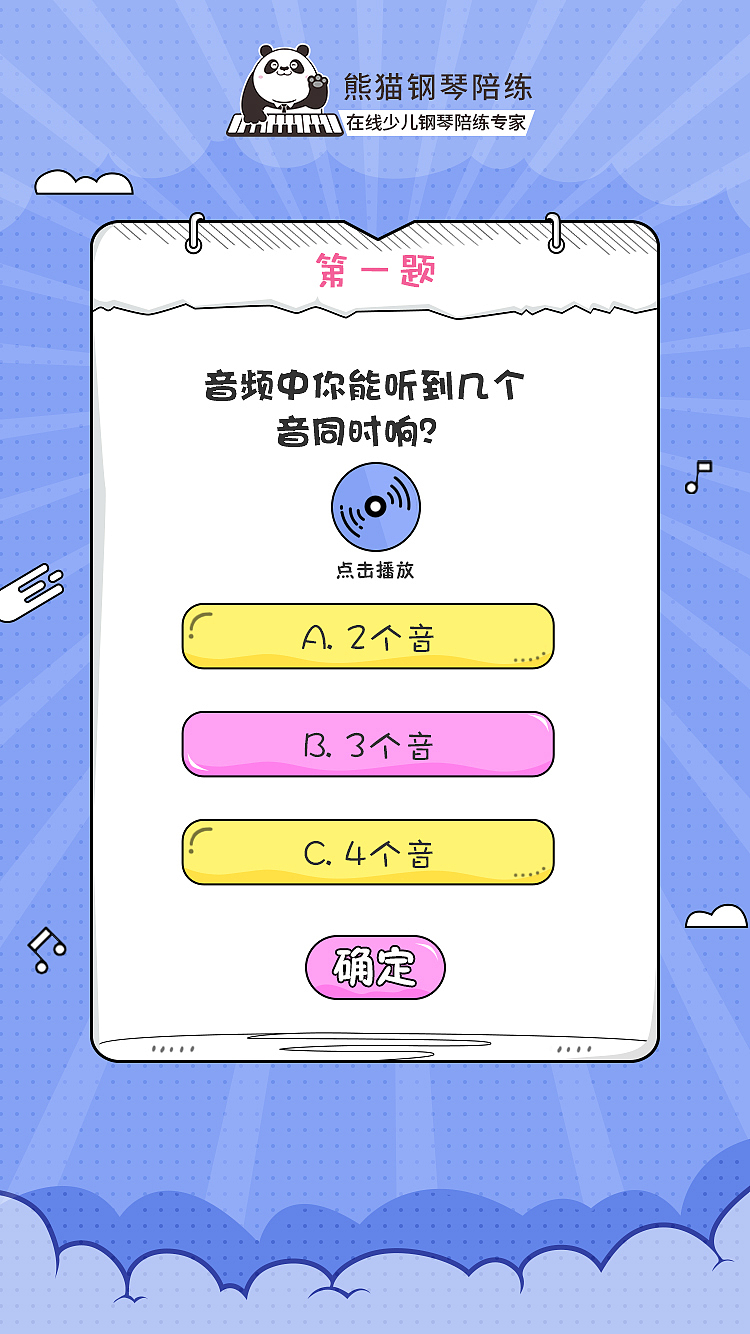Click the 第一题 question header

(x=377, y=270)
